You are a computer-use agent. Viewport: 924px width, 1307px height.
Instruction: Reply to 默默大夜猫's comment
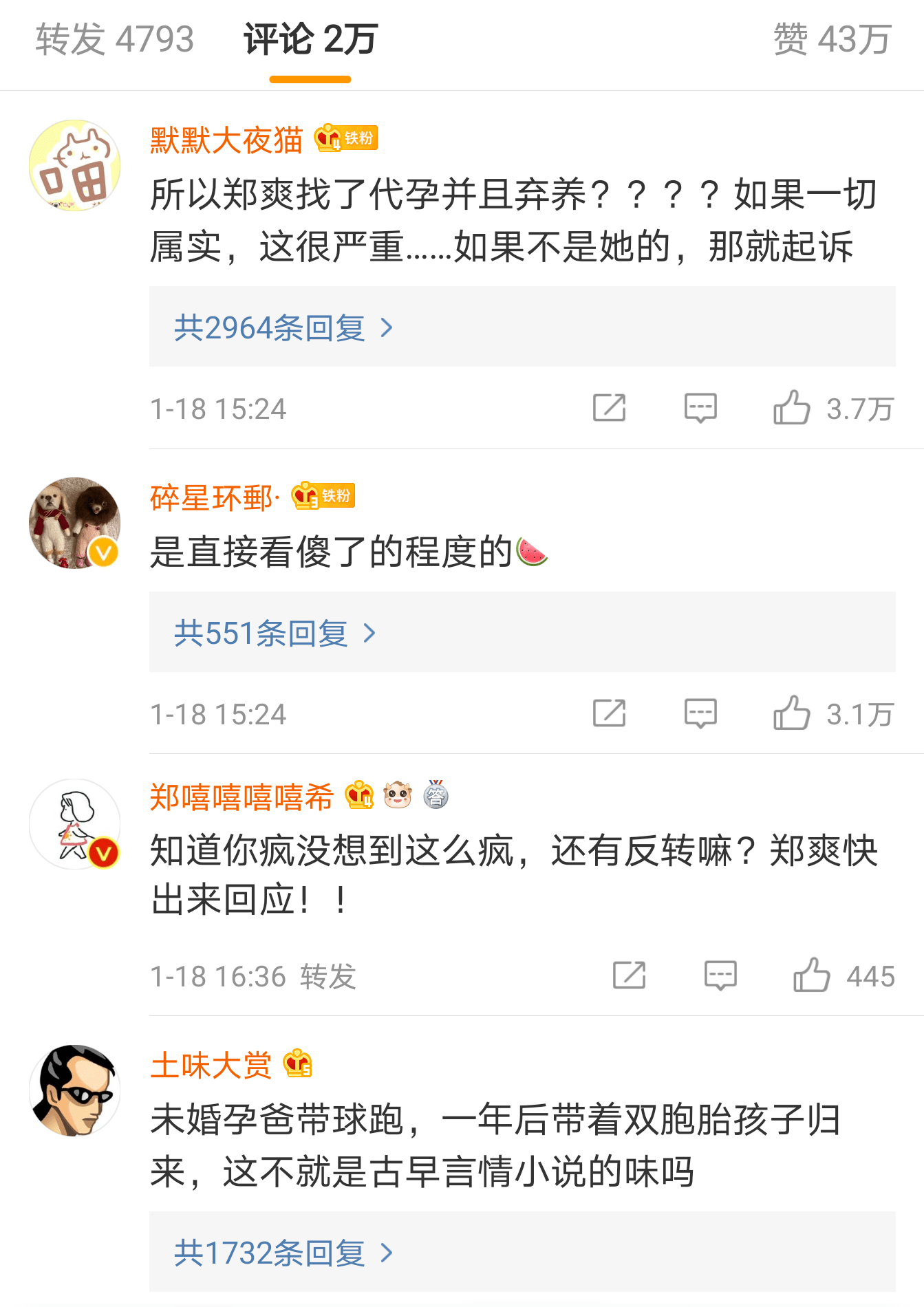tap(700, 408)
